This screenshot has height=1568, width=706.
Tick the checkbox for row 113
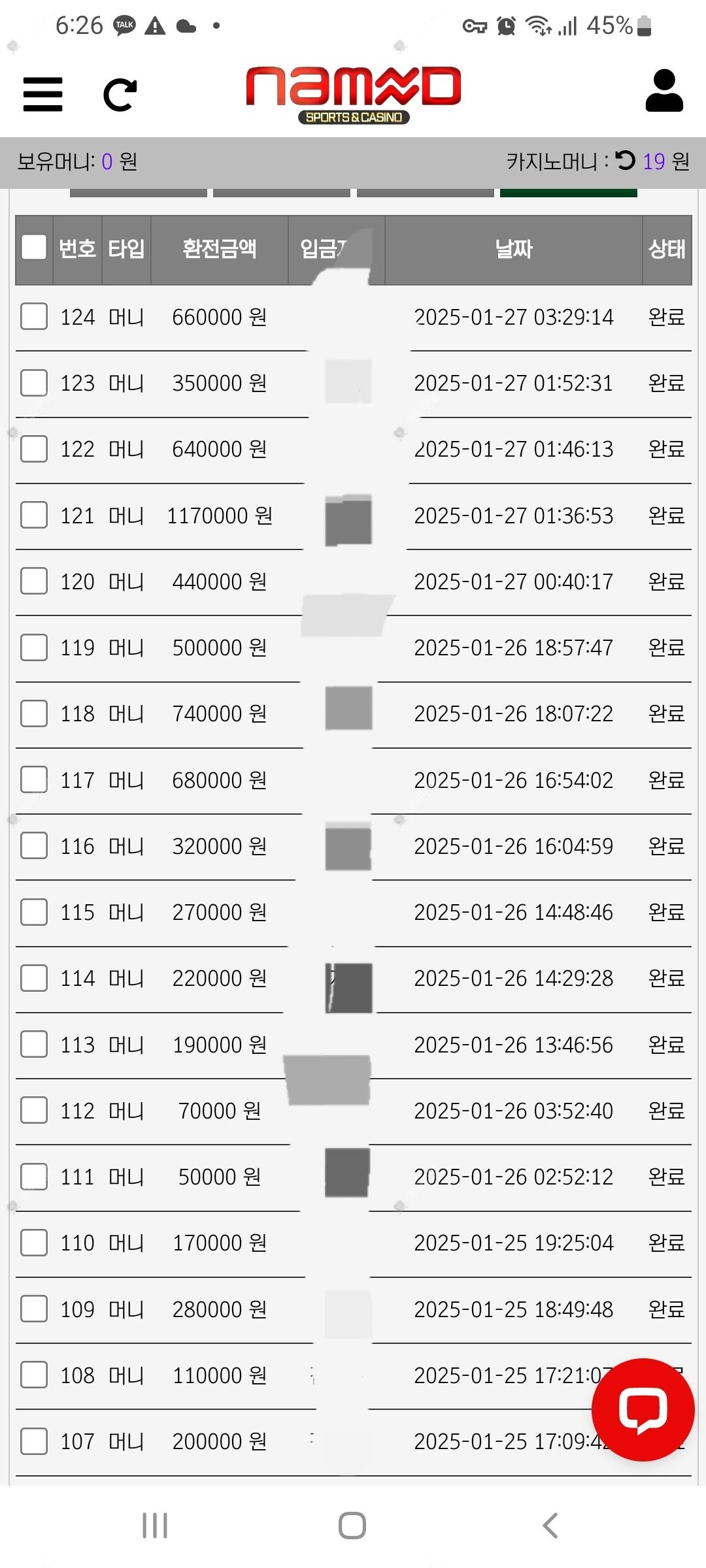pos(34,1044)
